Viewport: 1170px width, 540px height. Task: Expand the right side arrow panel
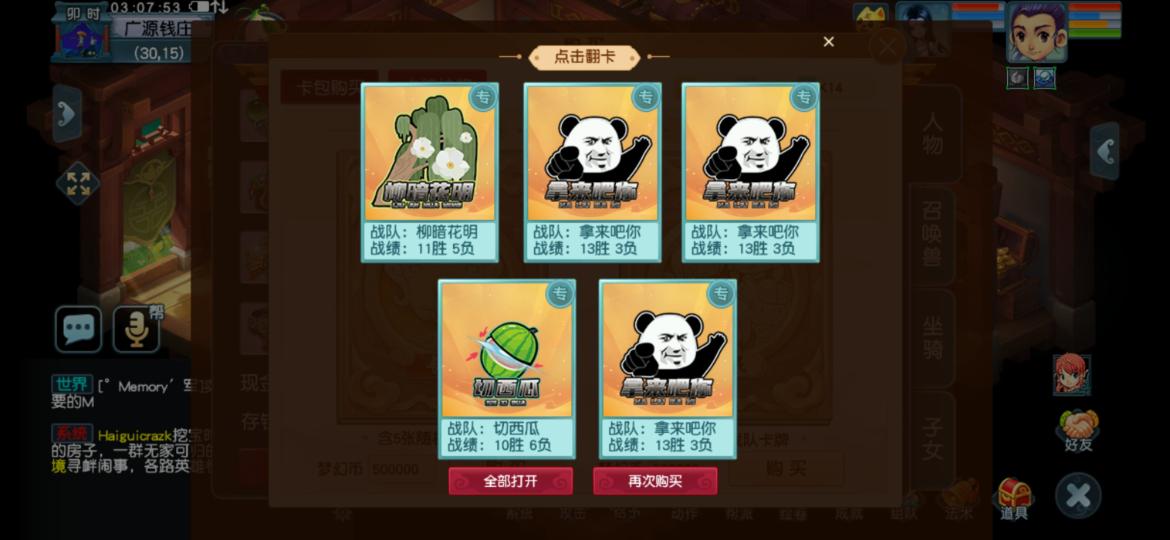pos(1104,151)
